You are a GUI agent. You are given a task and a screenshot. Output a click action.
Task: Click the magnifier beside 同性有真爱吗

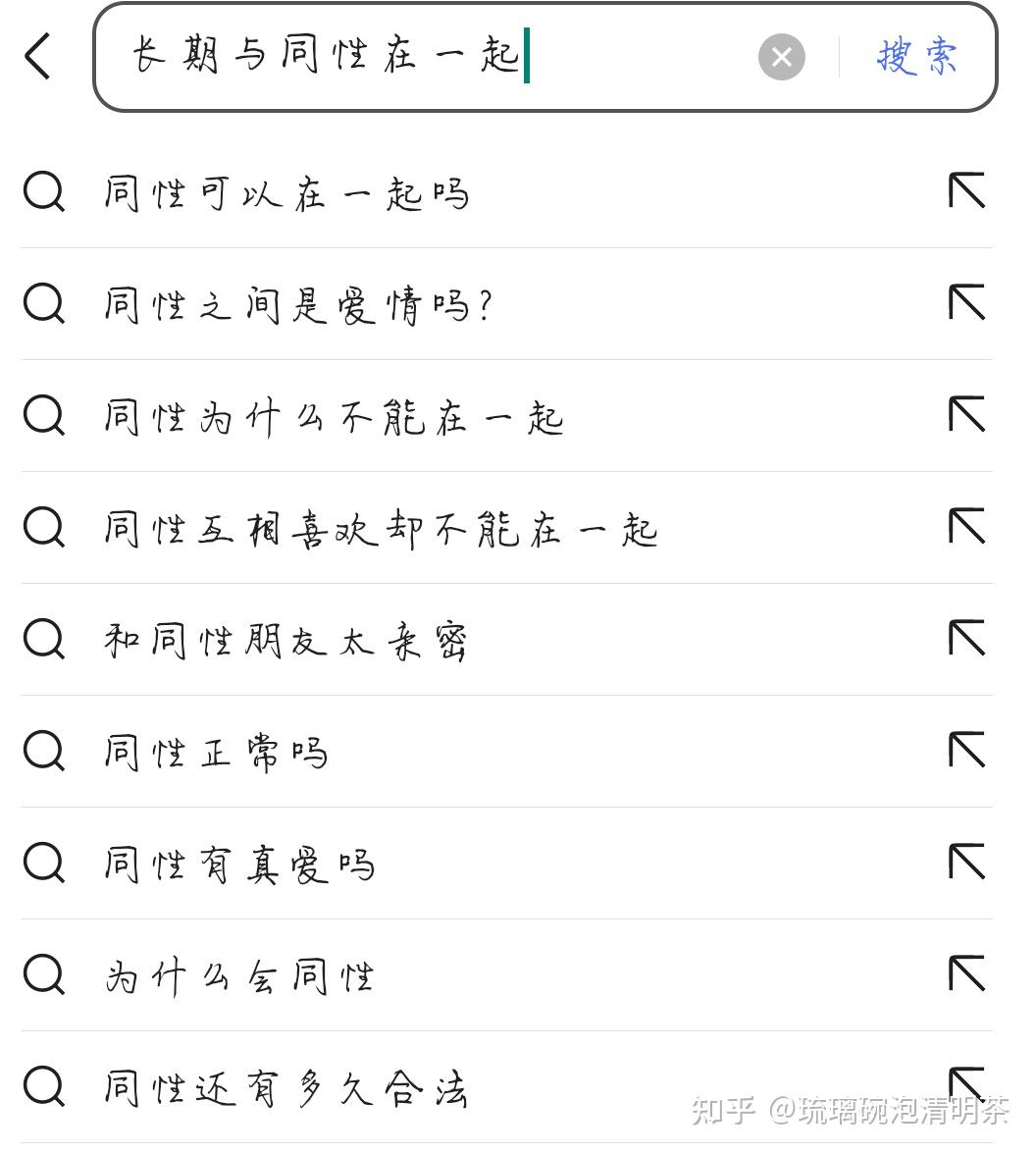(x=42, y=864)
